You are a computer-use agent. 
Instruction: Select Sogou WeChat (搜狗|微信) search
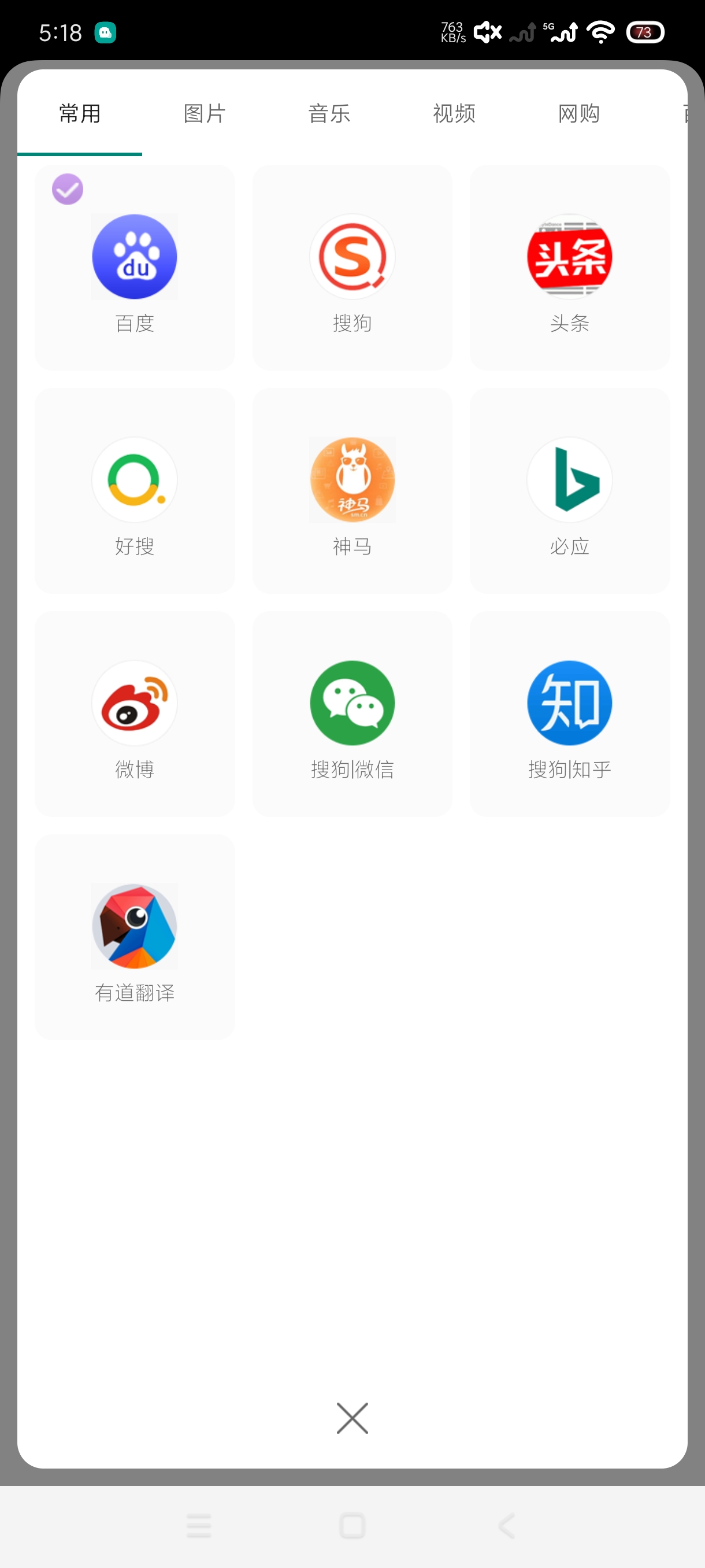tap(352, 714)
